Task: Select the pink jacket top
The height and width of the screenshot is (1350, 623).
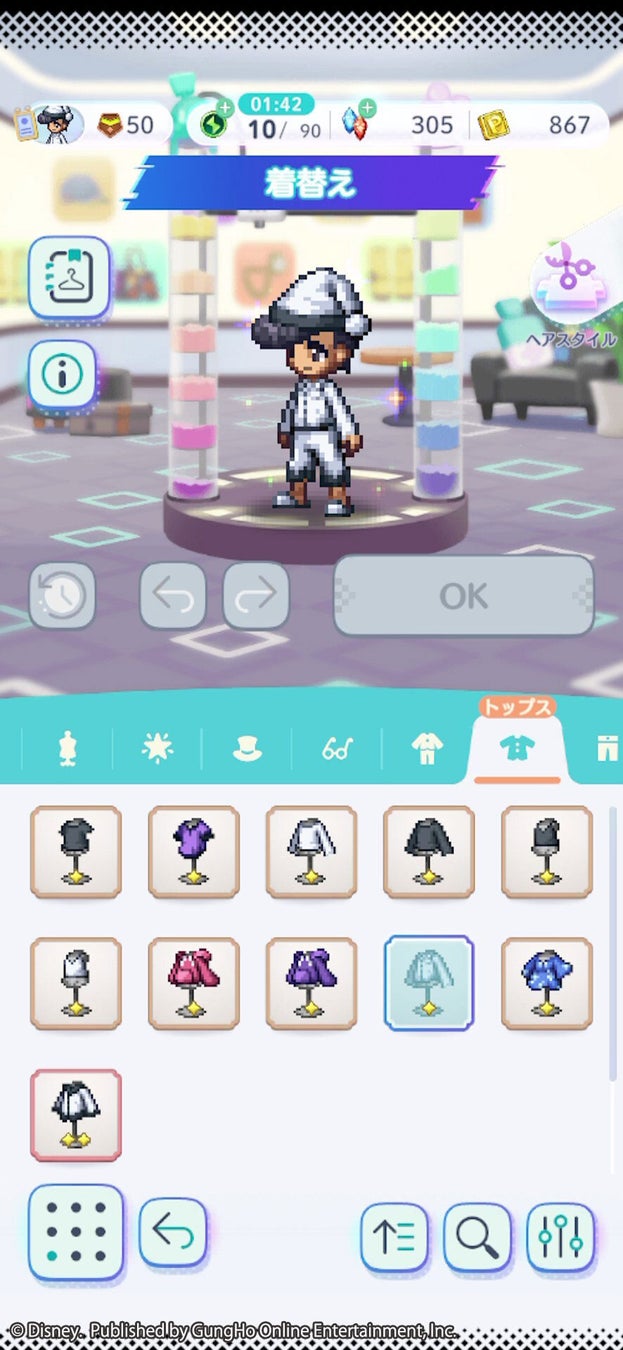Action: point(194,983)
